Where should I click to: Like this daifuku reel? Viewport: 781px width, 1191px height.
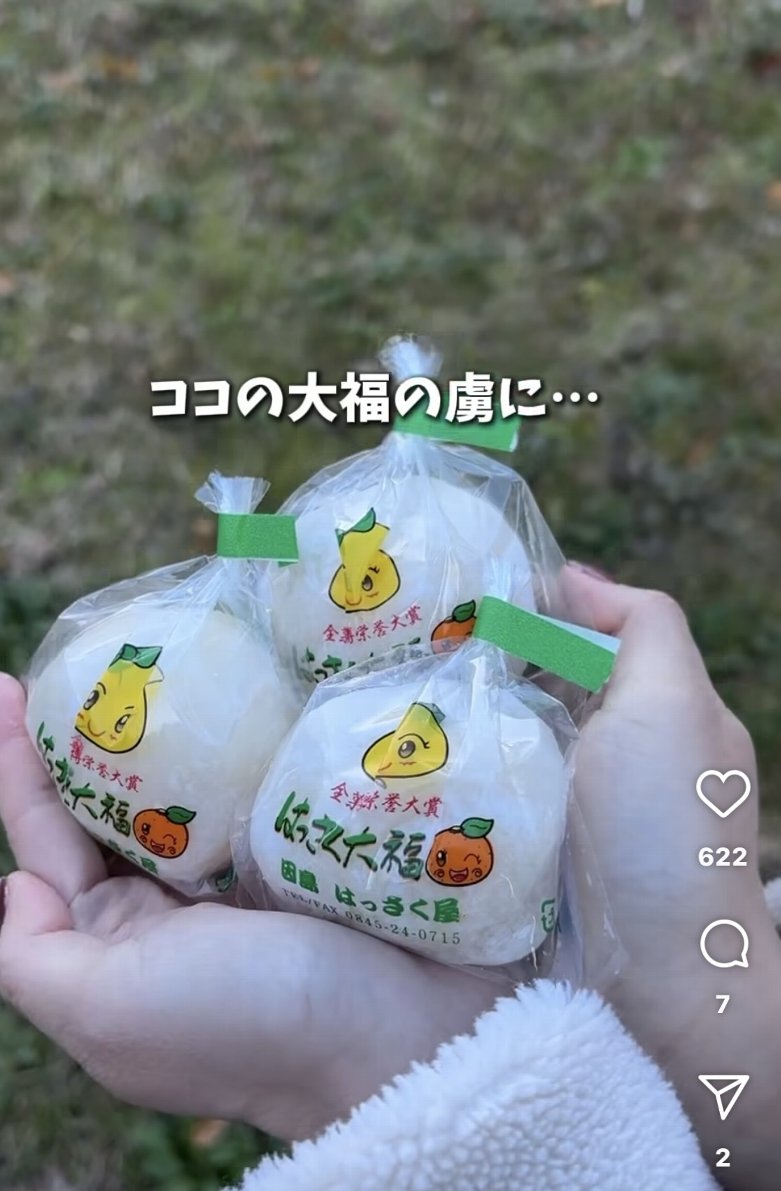(723, 794)
